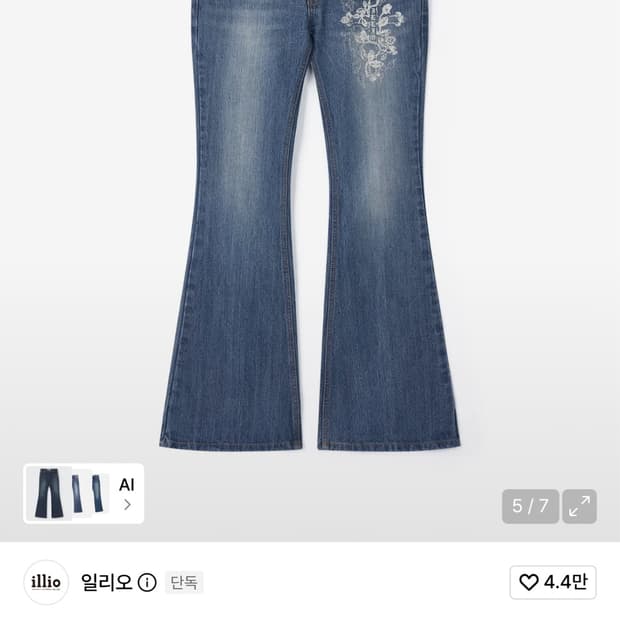
Task: Open the 일리오 brand page
Action: point(106,582)
